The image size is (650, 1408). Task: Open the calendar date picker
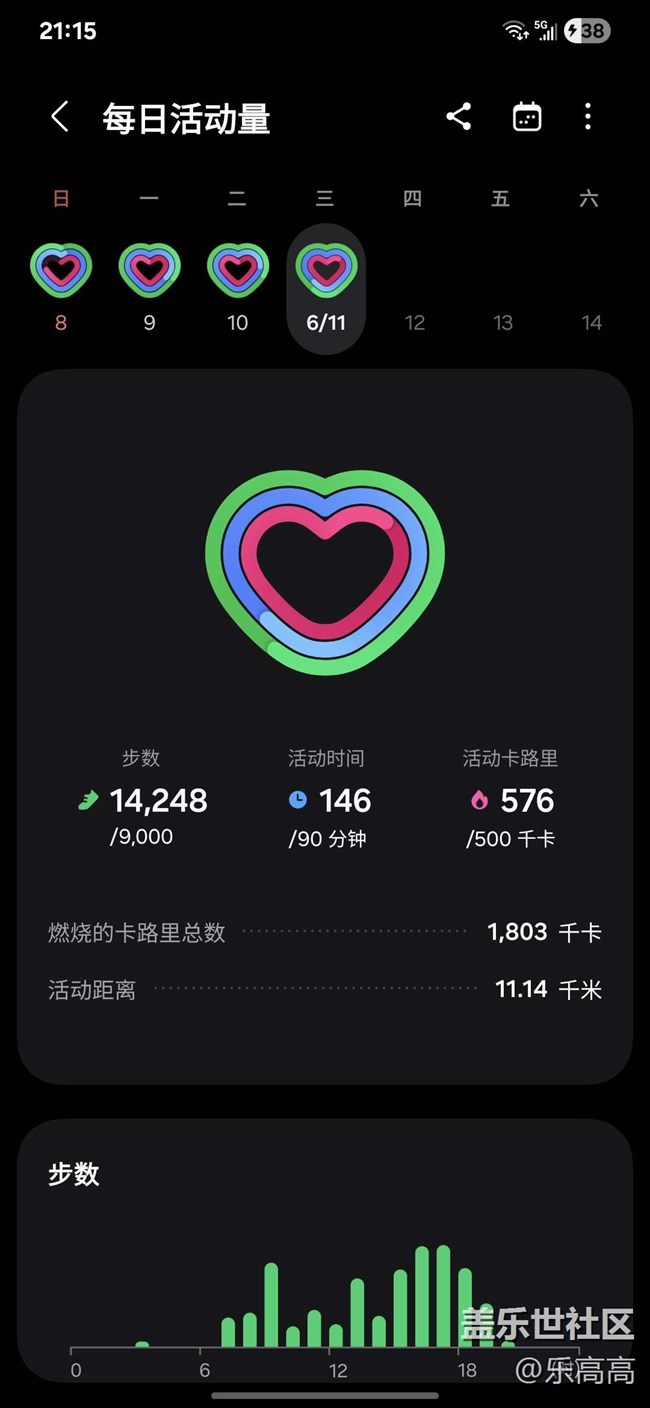point(527,117)
